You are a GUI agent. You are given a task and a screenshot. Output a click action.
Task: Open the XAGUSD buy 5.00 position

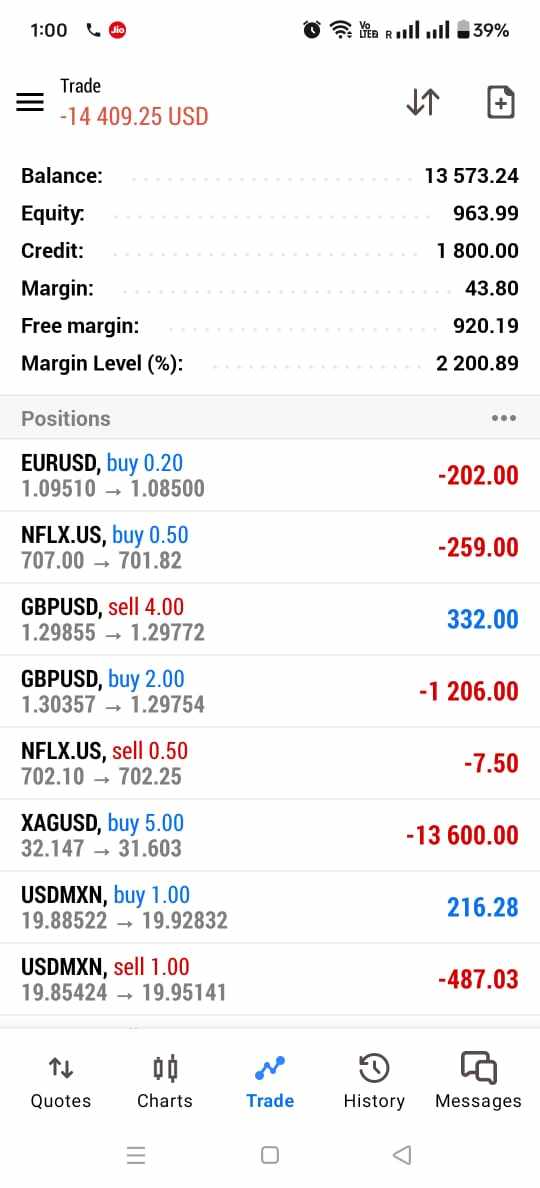click(270, 835)
